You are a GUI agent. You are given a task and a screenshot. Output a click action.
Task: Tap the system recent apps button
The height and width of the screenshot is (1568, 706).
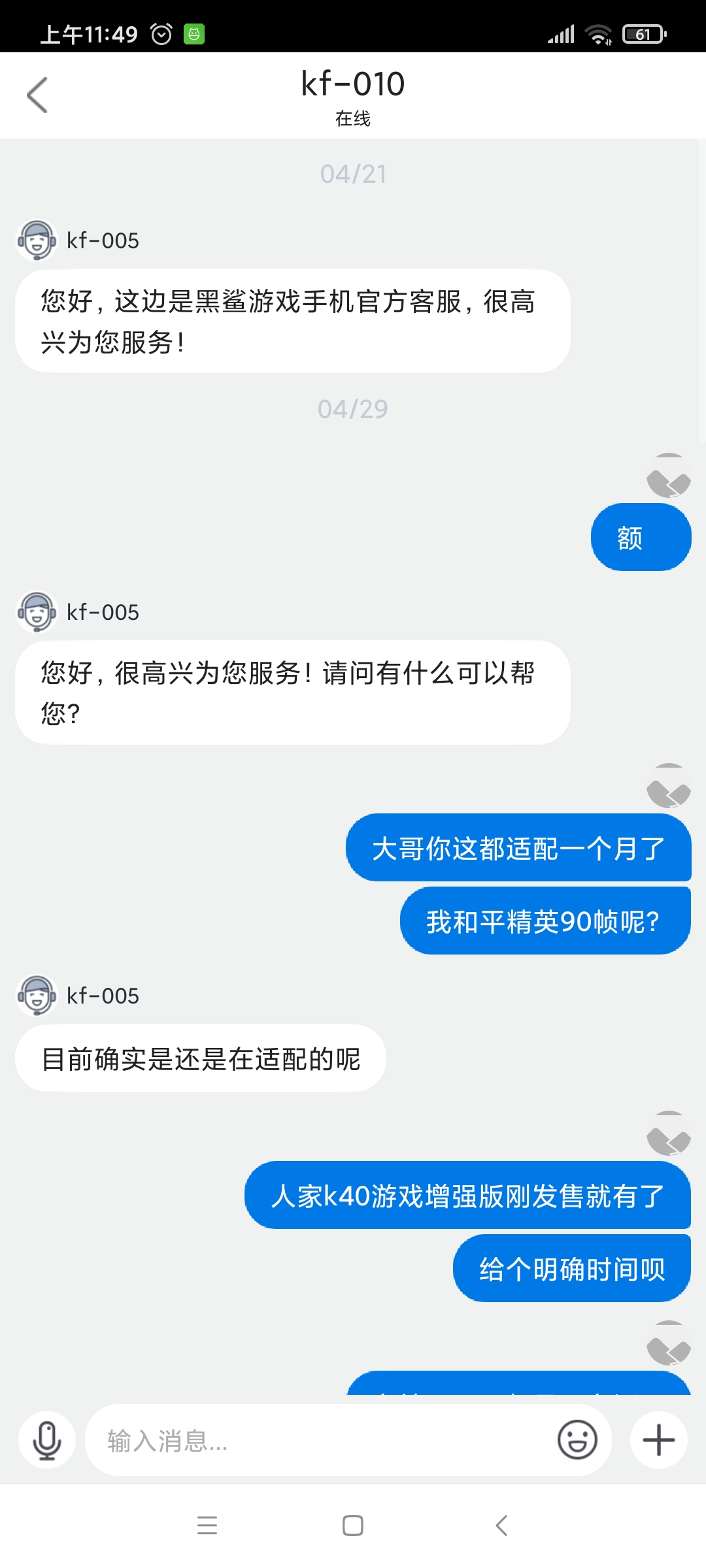pos(207,1526)
